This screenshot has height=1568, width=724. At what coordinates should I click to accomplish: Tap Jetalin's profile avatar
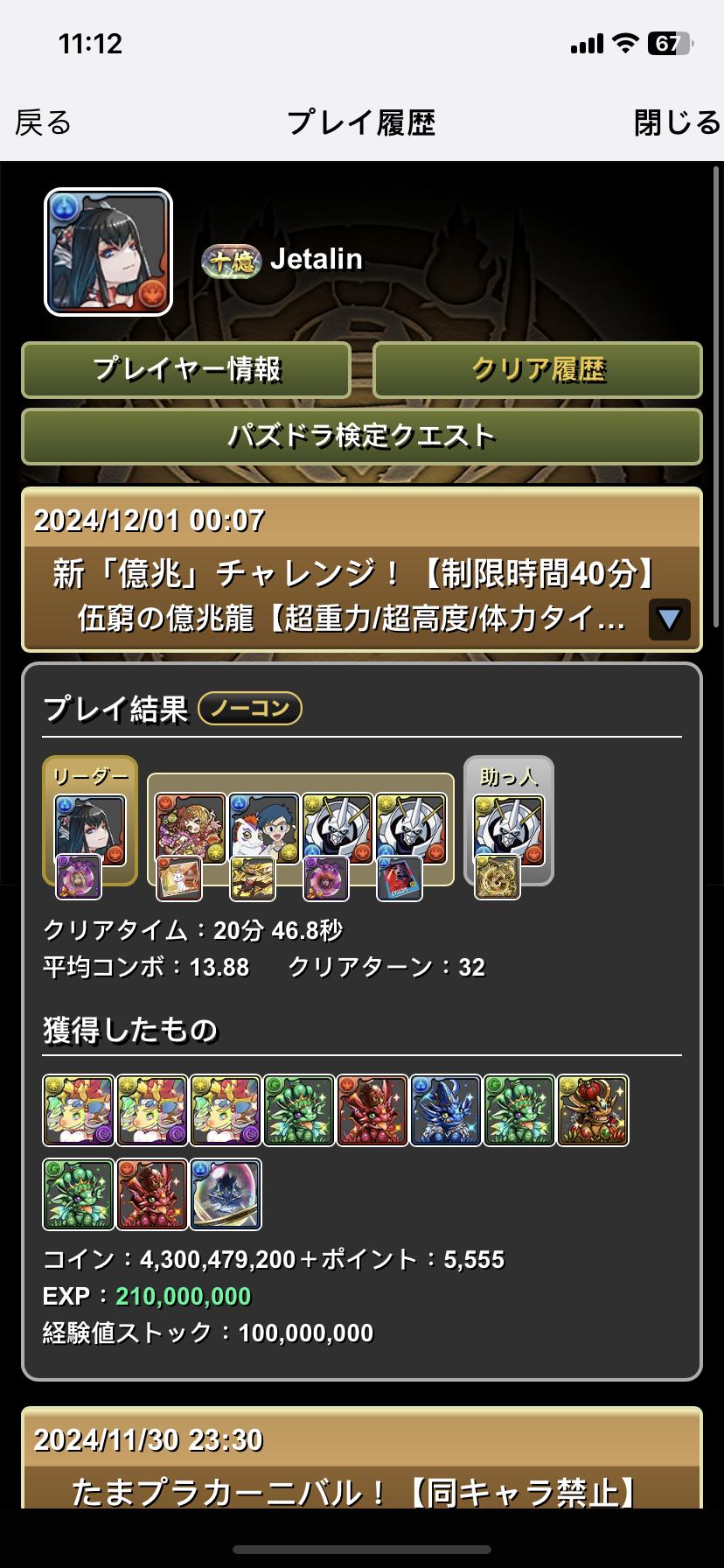(x=108, y=252)
